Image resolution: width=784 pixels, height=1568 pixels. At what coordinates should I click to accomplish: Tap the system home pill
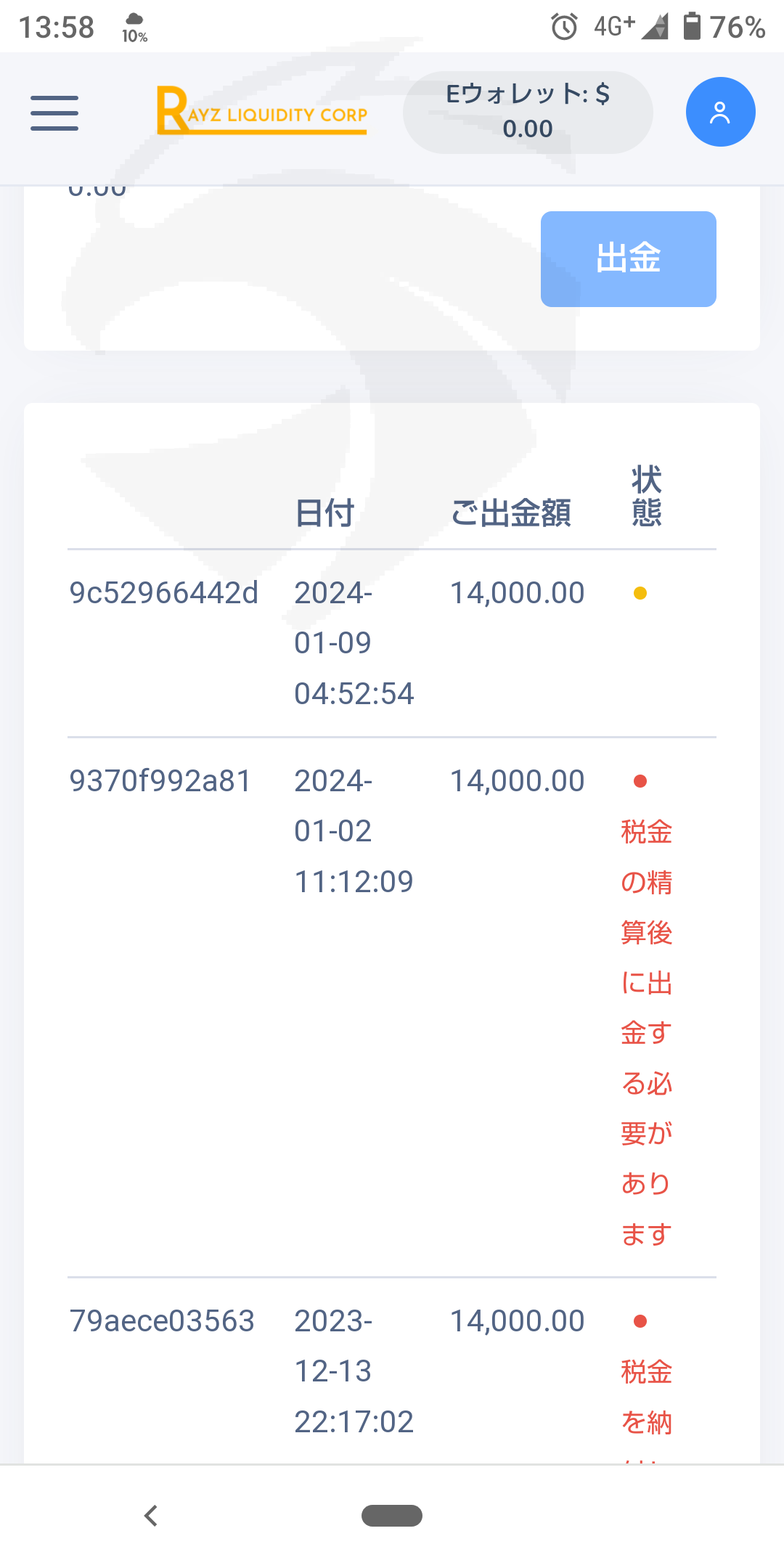tap(392, 1516)
